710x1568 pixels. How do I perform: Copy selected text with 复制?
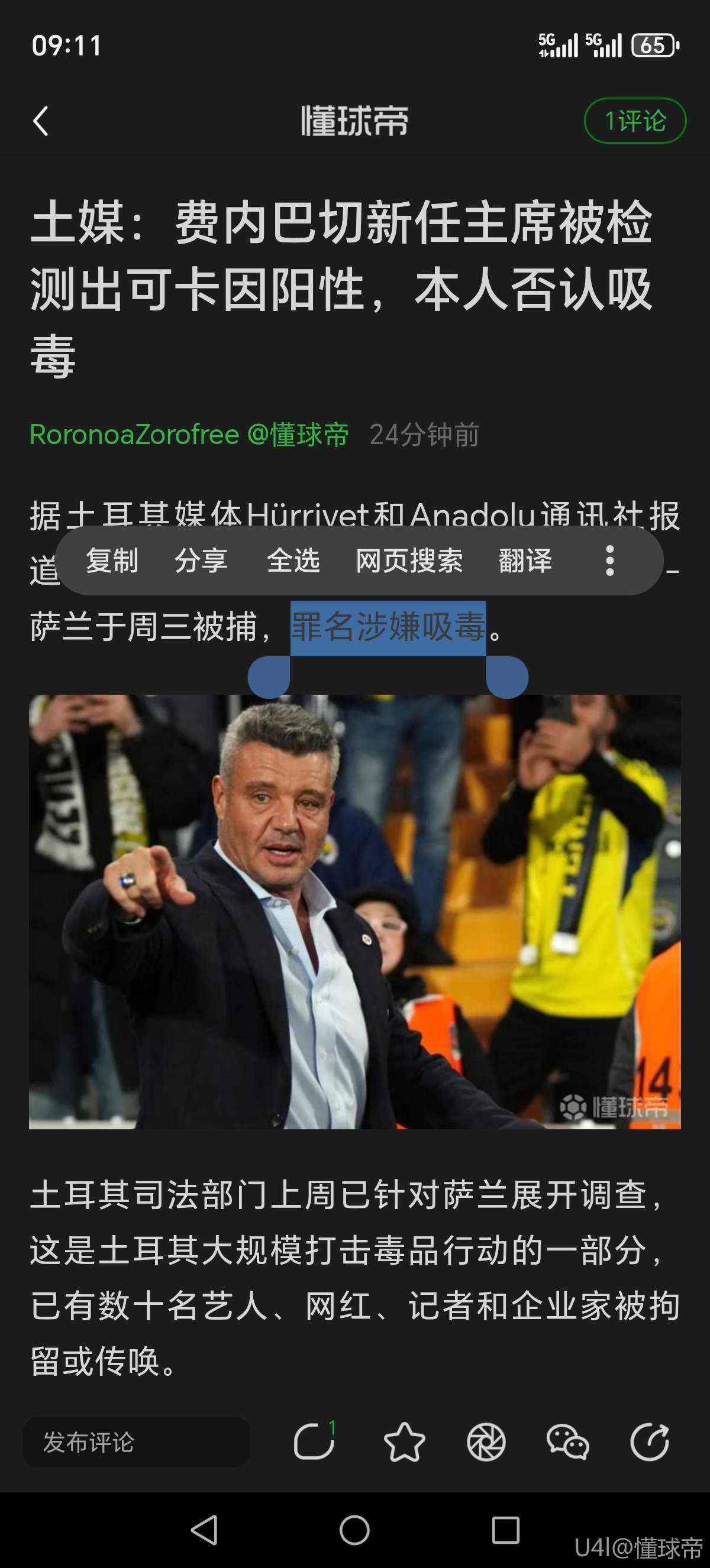point(112,561)
